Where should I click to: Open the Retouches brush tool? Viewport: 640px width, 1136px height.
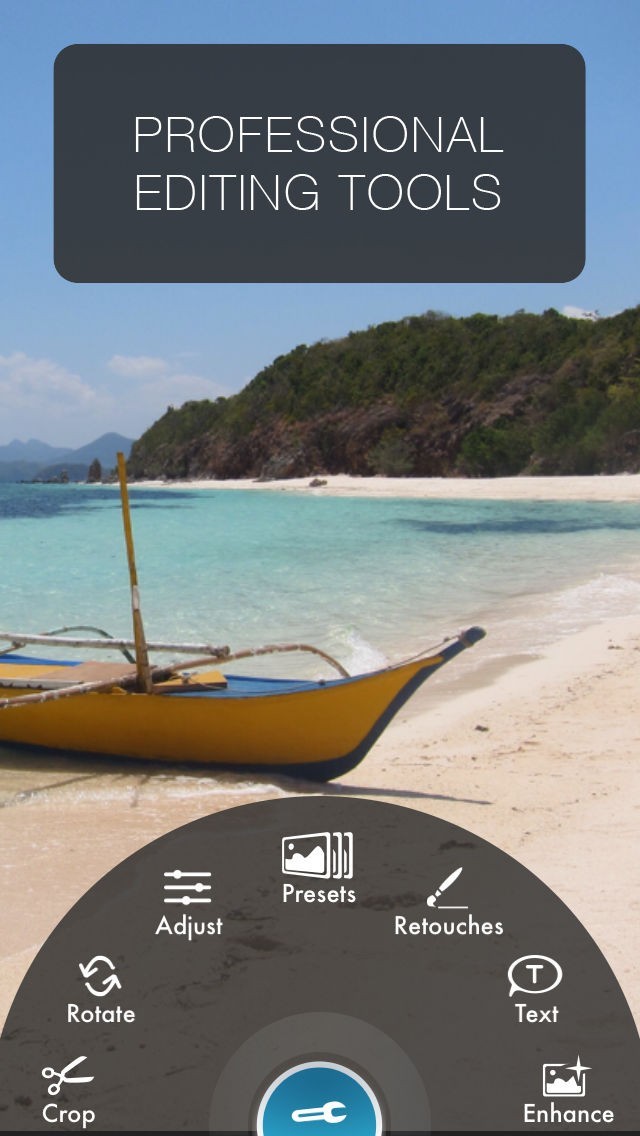click(448, 901)
